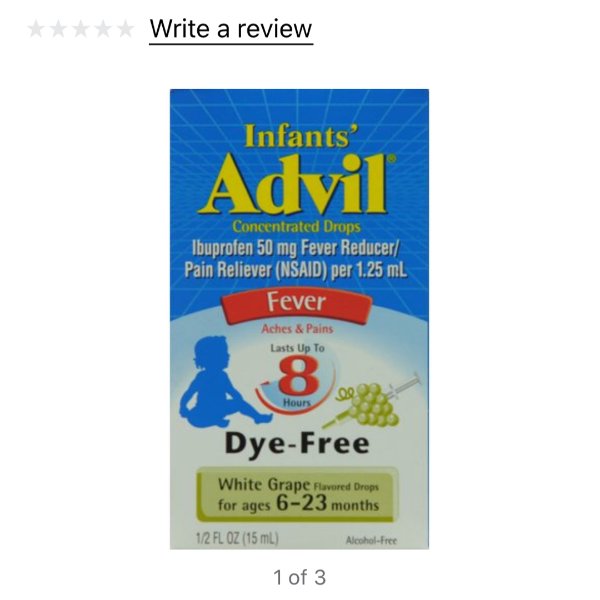600x600 pixels.
Task: Tap the star rating row
Action: (80, 29)
